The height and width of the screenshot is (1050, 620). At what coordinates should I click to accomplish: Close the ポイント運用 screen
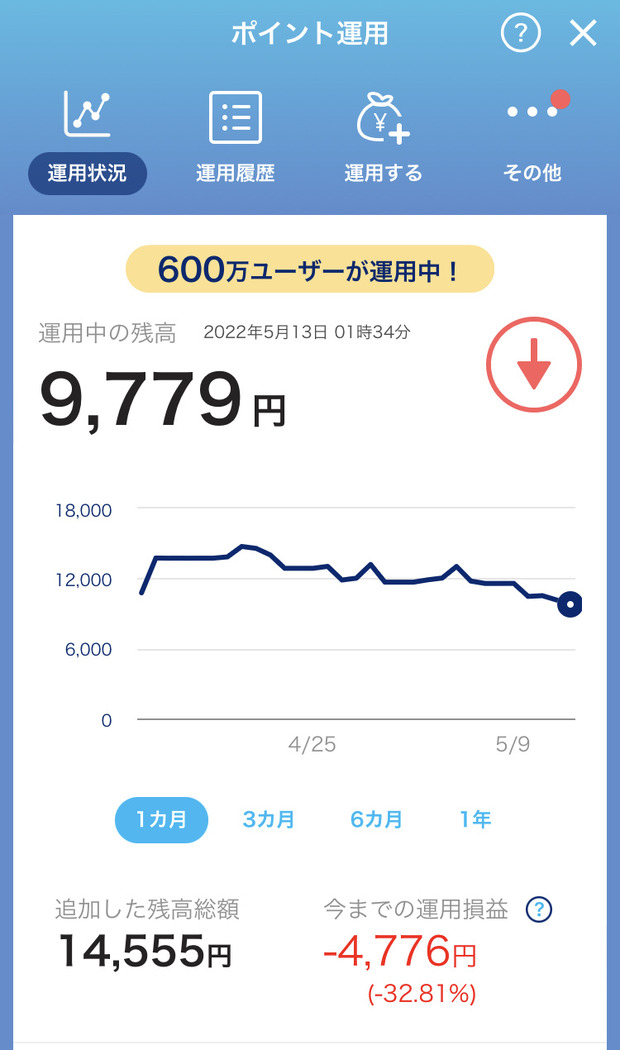(x=583, y=33)
